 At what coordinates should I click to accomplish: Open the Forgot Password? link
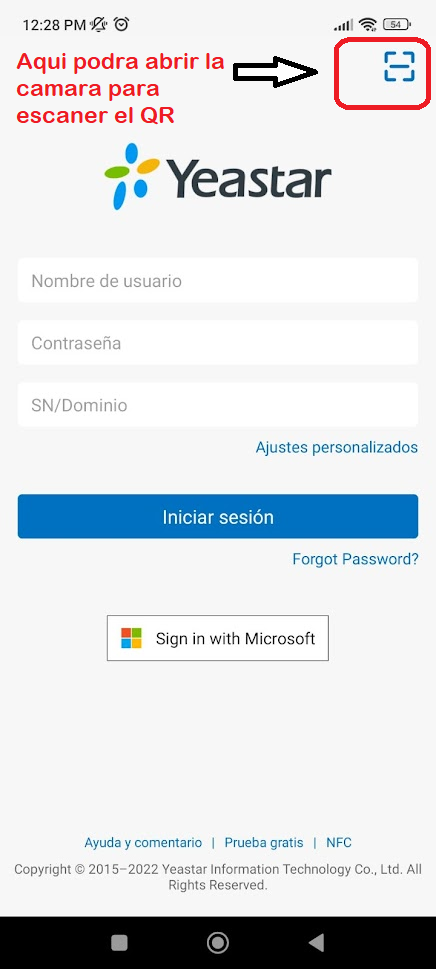click(355, 559)
